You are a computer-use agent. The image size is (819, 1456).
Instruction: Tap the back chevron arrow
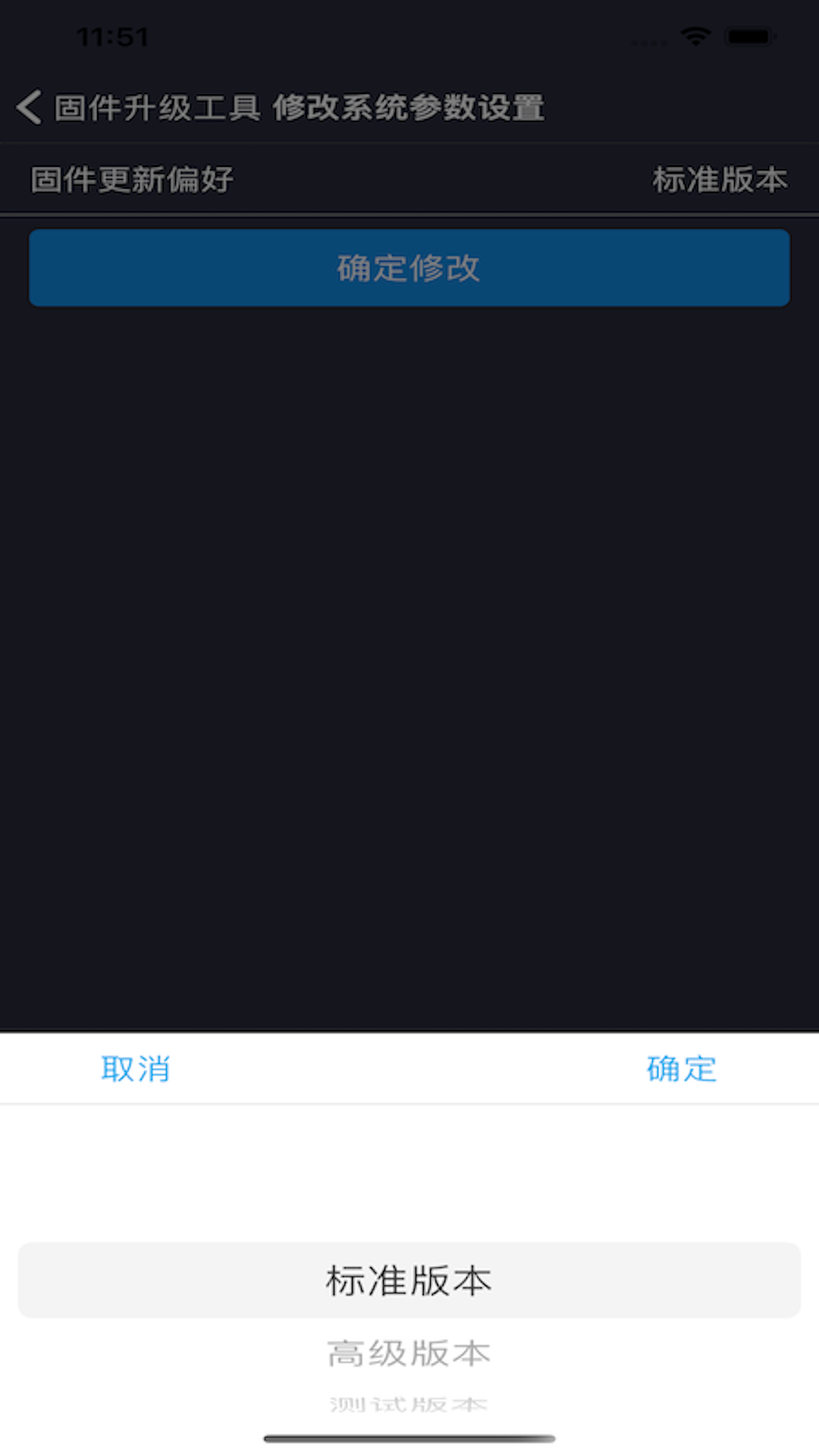[29, 108]
